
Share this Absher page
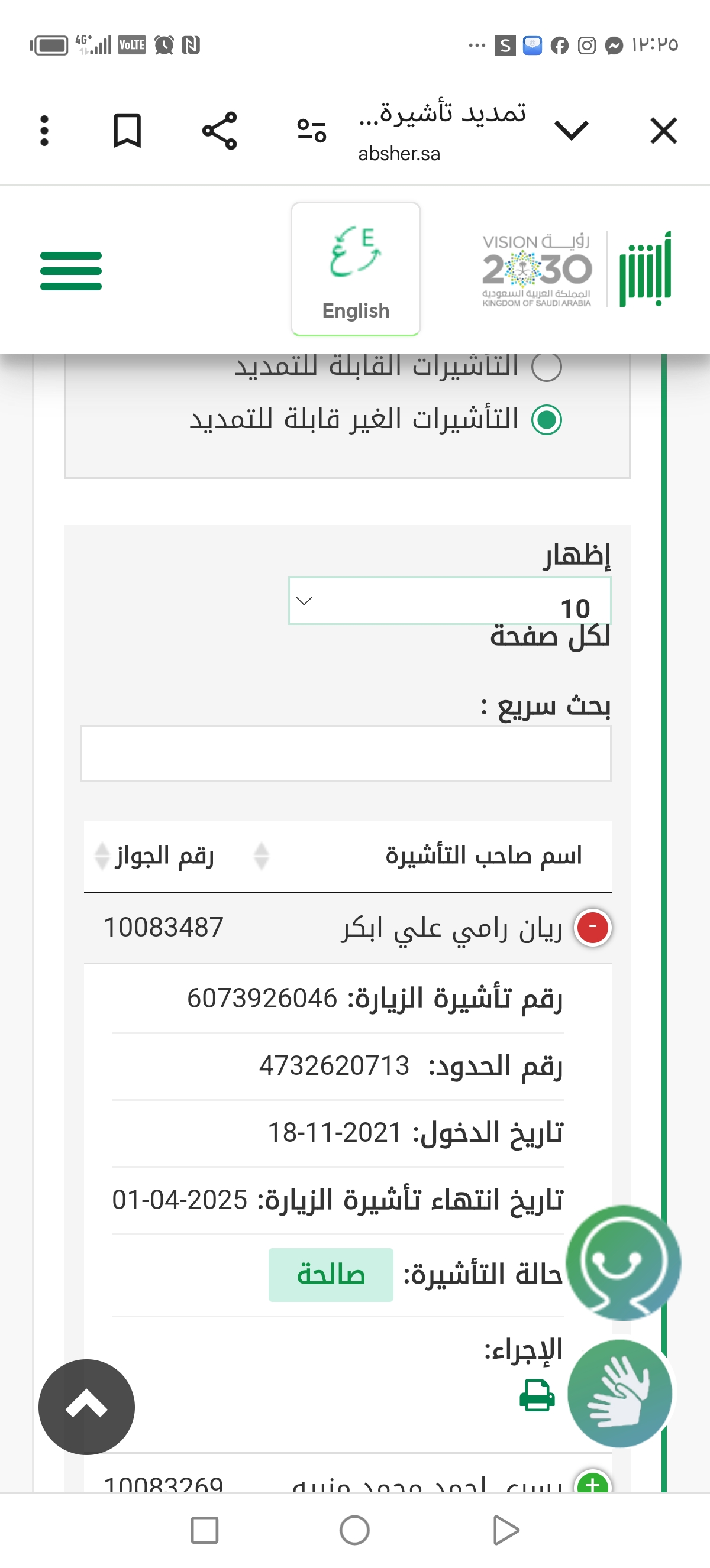click(x=219, y=131)
